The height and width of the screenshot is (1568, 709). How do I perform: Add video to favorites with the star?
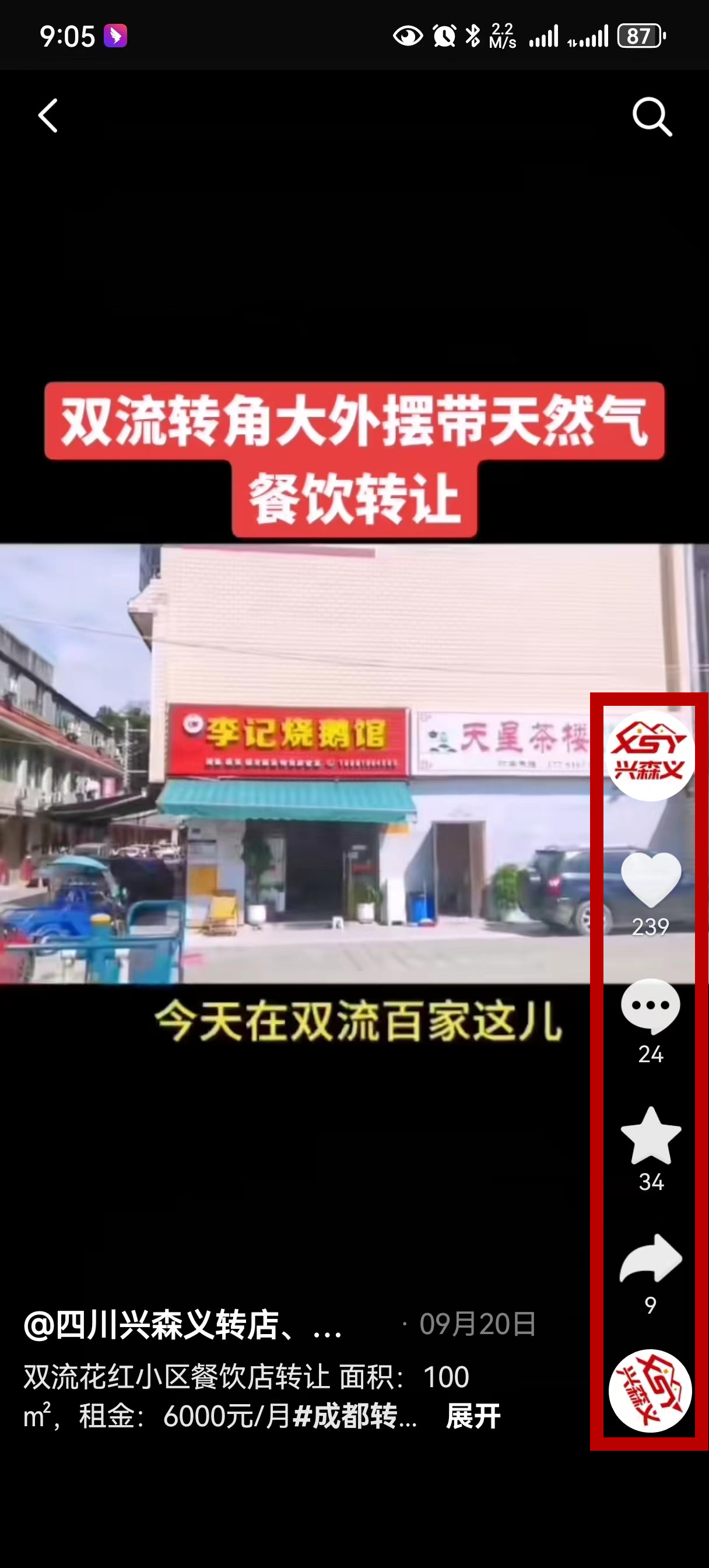651,1135
